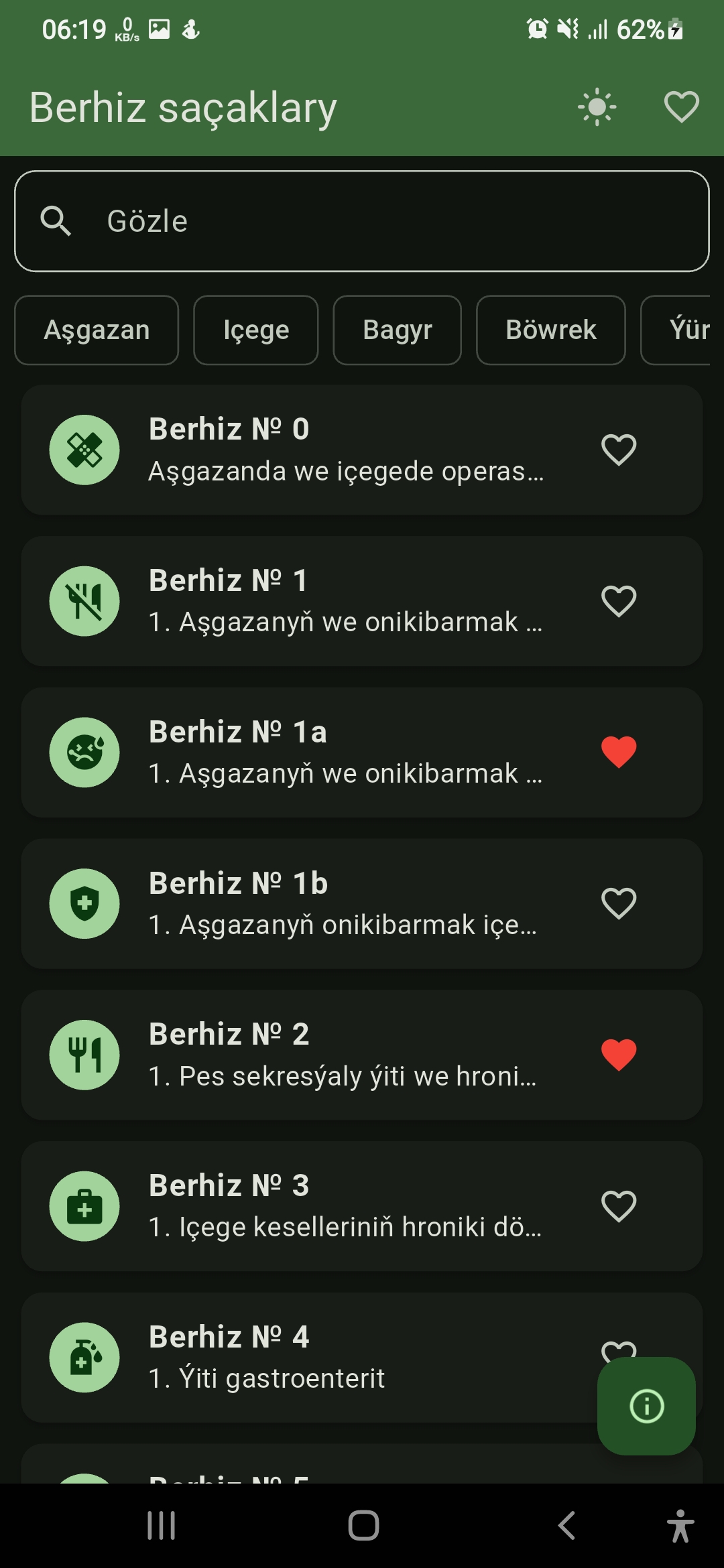Click the shield icon beside Berhiz № 1b
This screenshot has height=1568, width=724.
point(84,903)
